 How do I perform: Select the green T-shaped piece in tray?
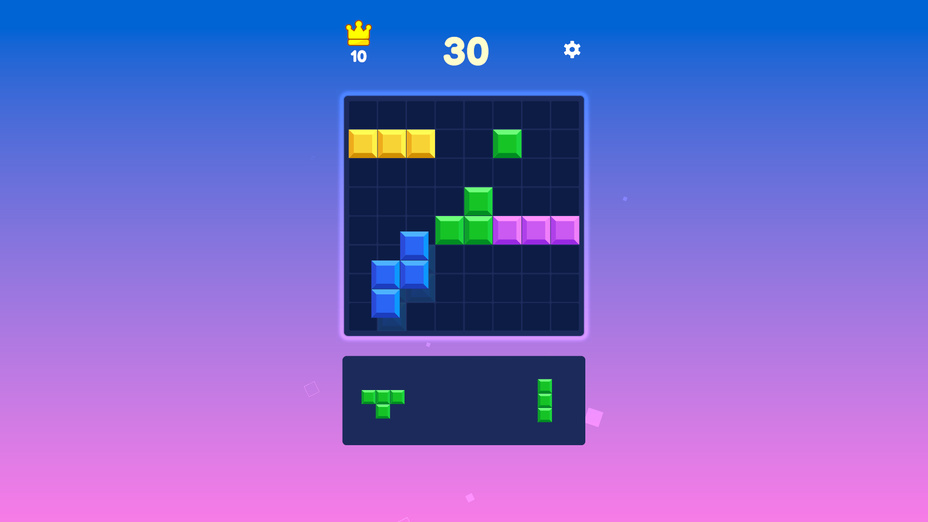click(383, 398)
